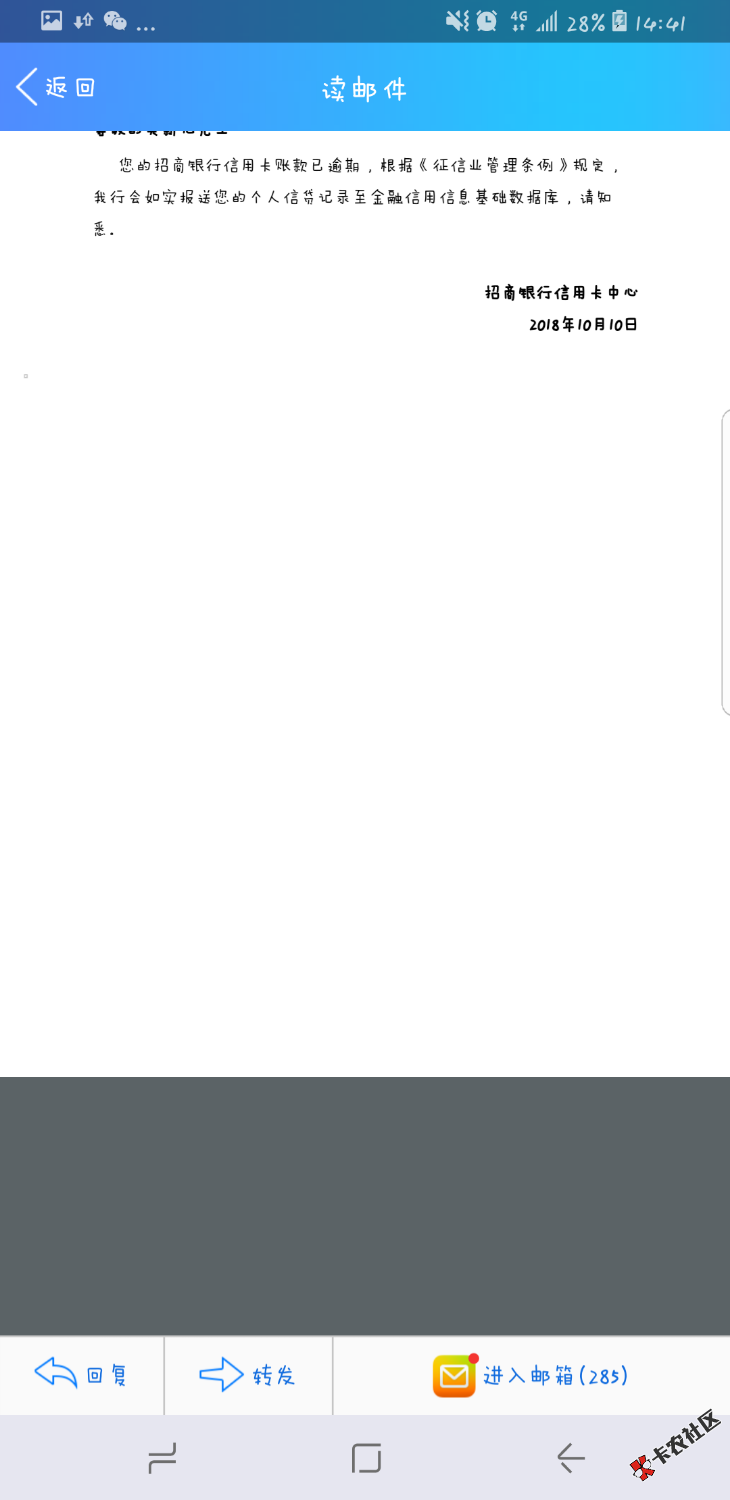Go to the phone's home screen
The image size is (730, 1500).
[366, 1458]
